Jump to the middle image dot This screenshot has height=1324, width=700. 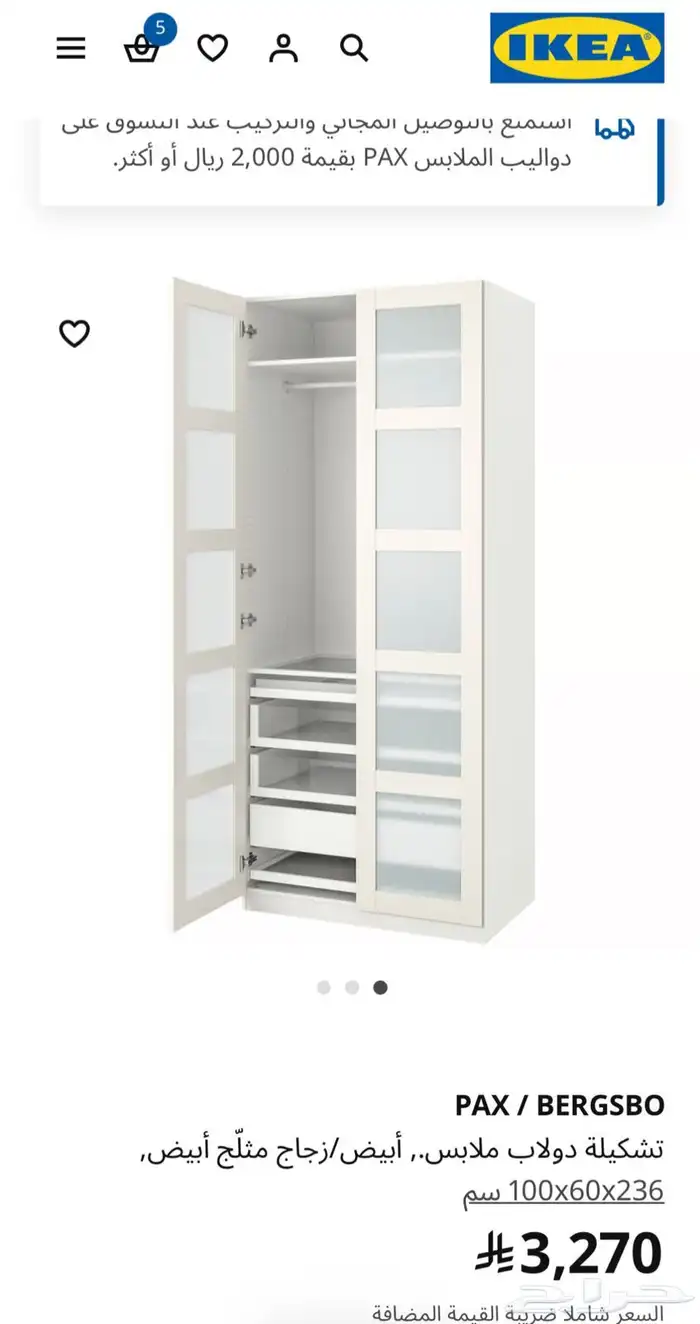point(352,987)
